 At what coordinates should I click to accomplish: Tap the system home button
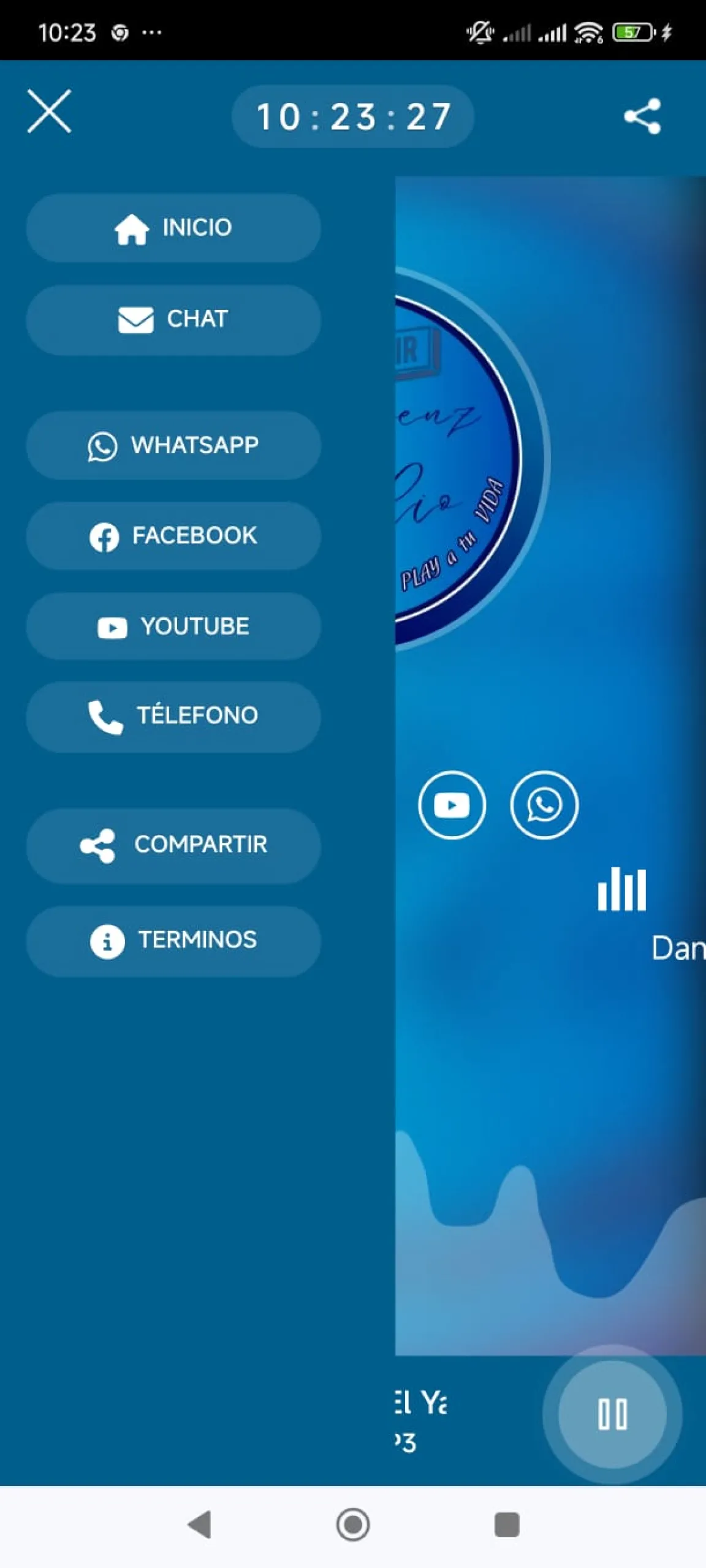tap(353, 1525)
